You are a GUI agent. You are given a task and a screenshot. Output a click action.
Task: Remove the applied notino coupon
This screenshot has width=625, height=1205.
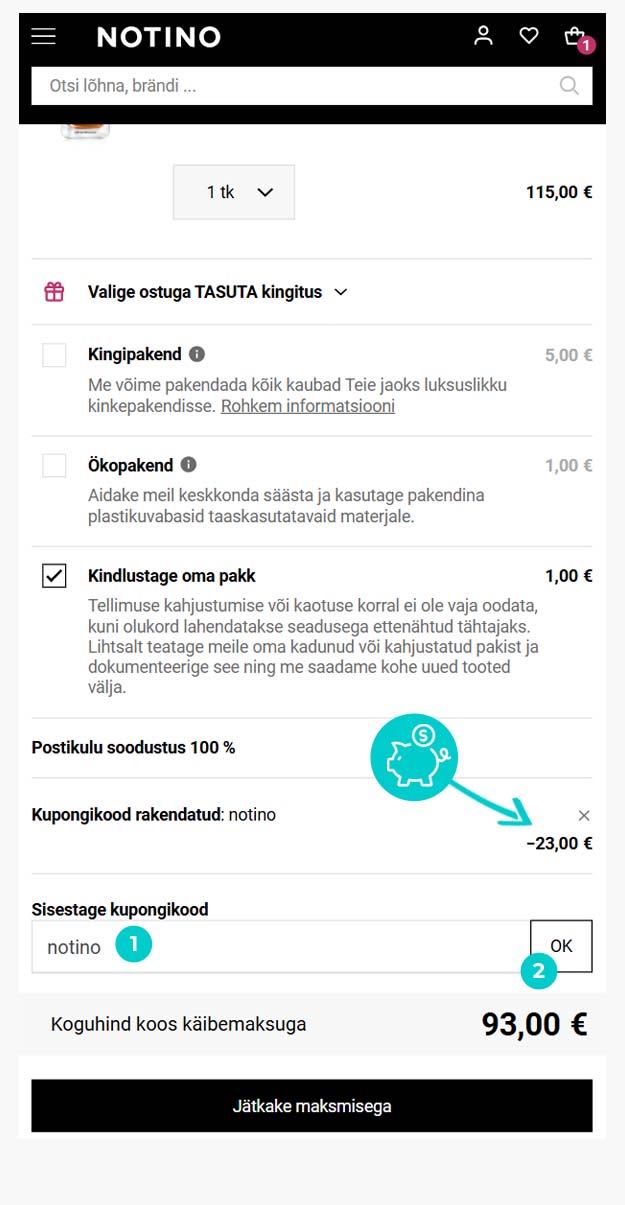pyautogui.click(x=584, y=815)
